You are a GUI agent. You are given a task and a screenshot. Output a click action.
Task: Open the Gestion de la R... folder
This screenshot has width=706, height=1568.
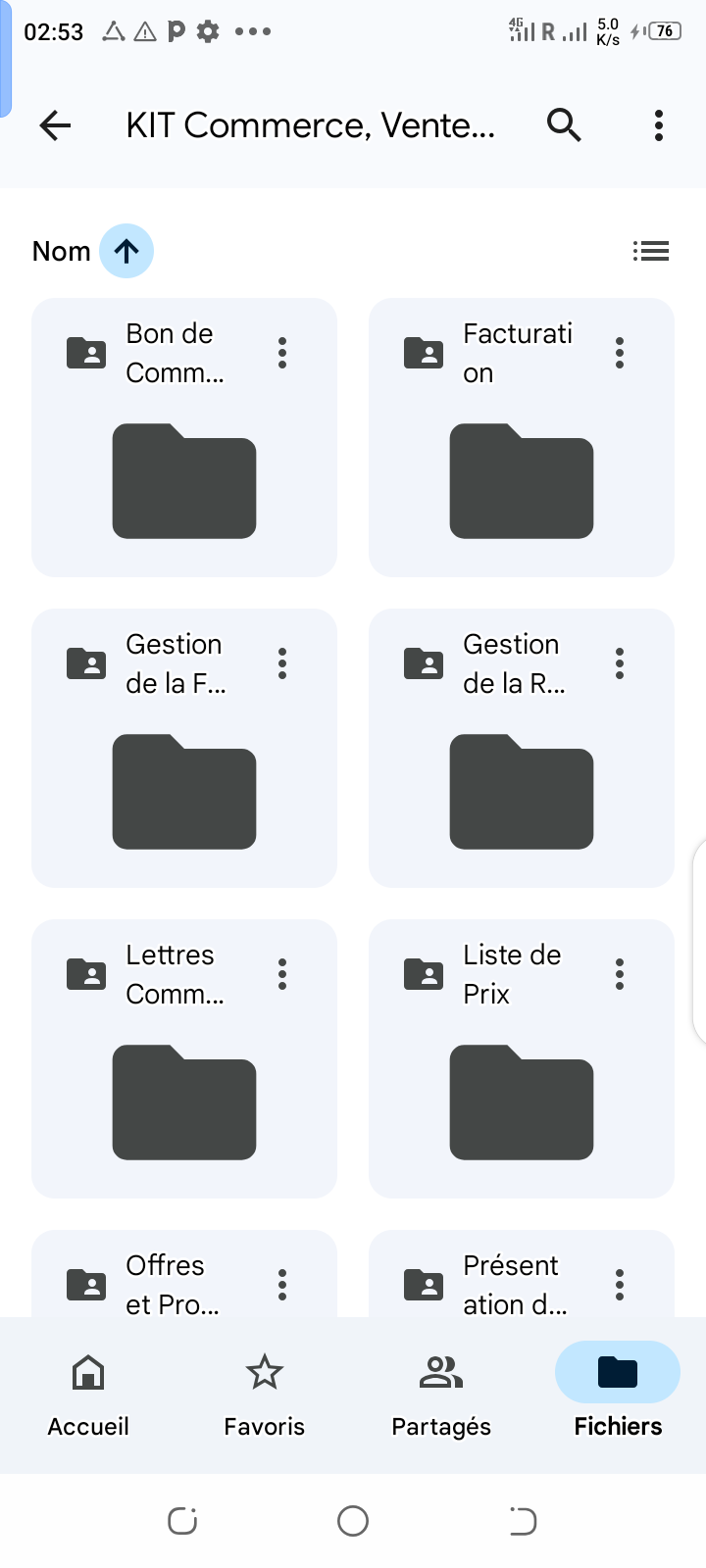pos(522,748)
